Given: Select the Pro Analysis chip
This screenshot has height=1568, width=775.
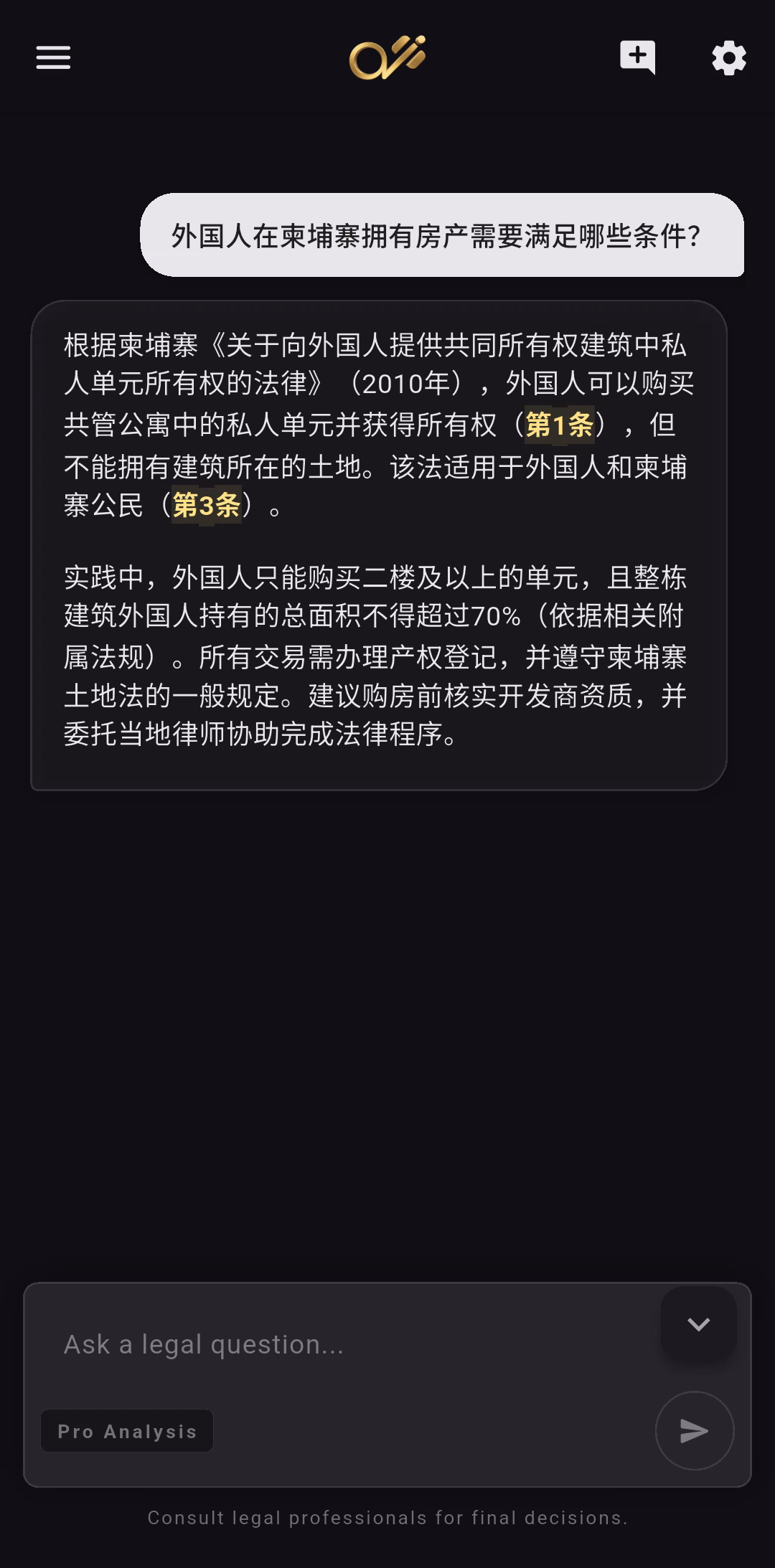Looking at the screenshot, I should pyautogui.click(x=127, y=1431).
